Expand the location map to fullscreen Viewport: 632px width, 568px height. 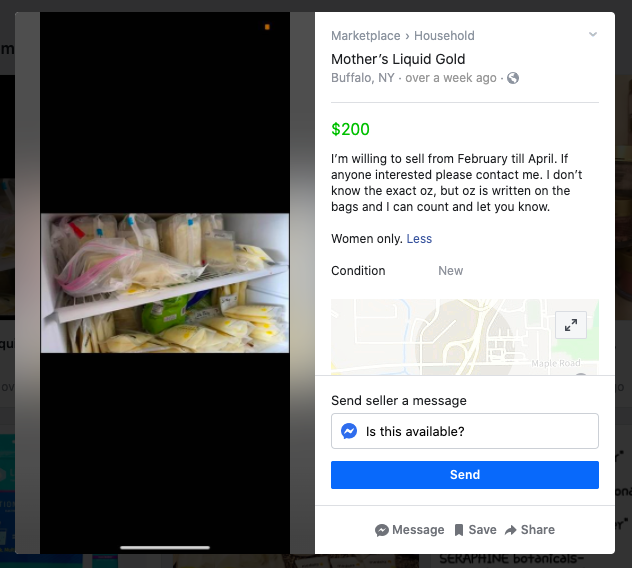click(570, 324)
